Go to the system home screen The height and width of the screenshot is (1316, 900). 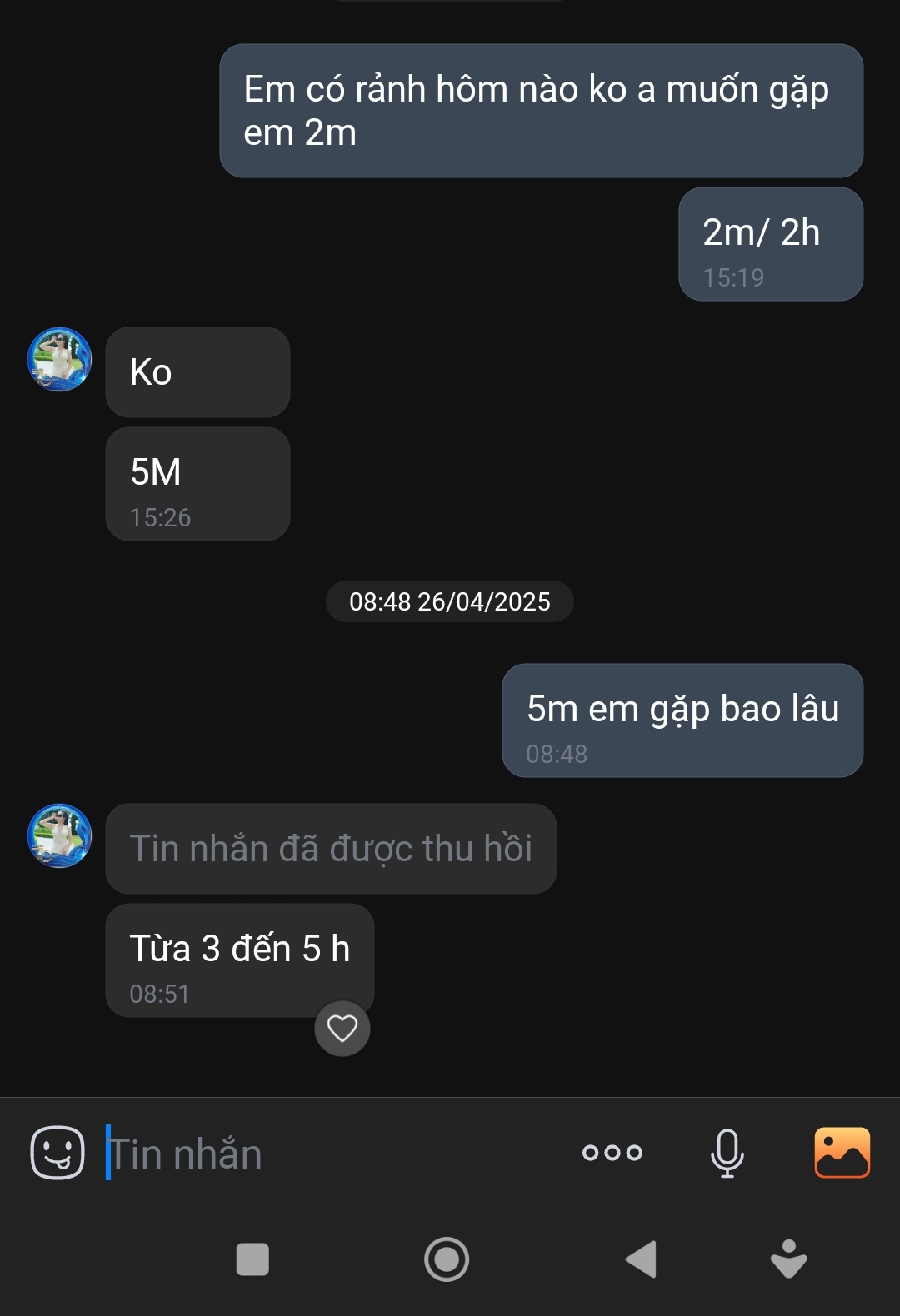point(447,1259)
